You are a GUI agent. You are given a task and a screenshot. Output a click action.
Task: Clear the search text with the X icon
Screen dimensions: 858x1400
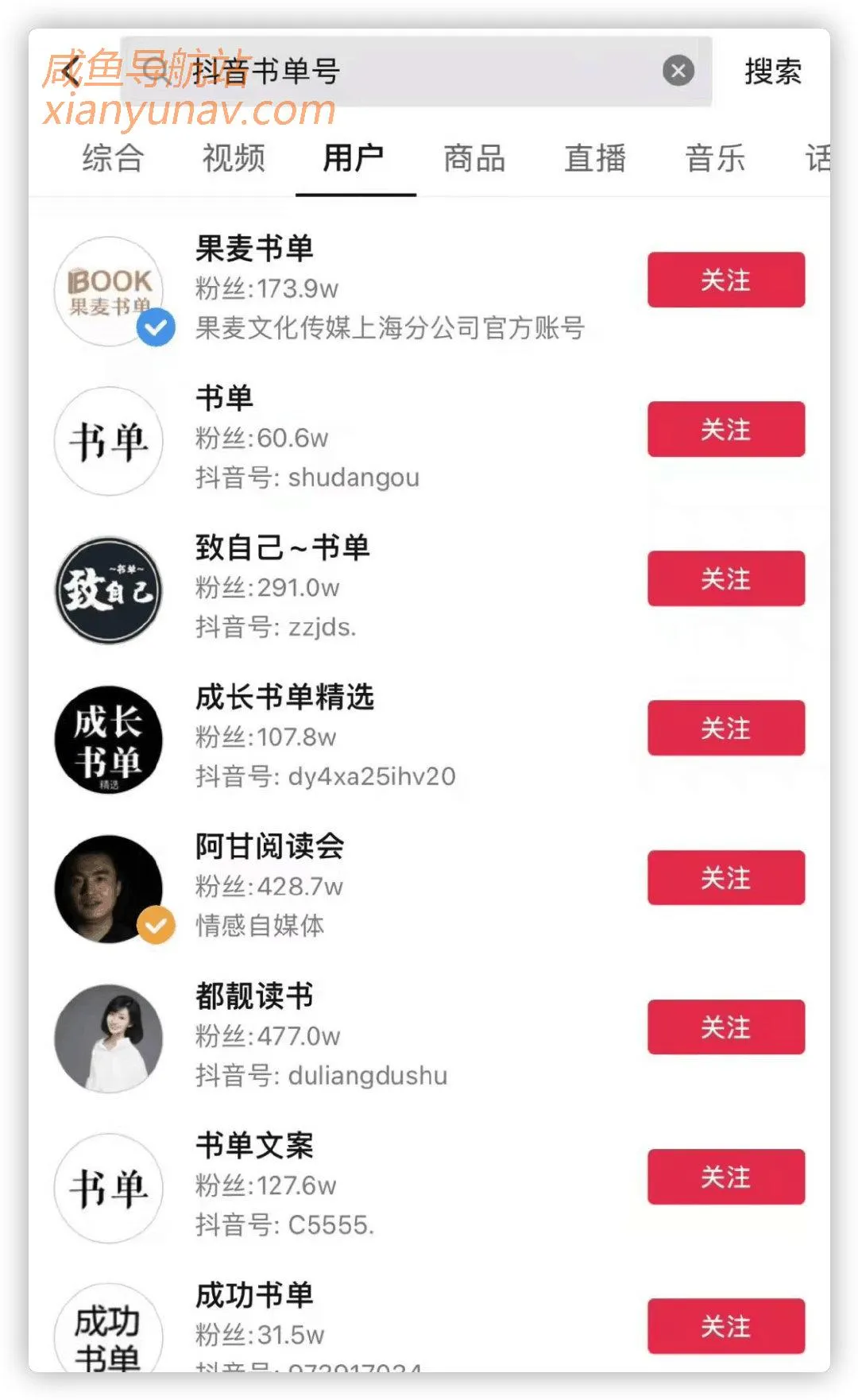(678, 71)
